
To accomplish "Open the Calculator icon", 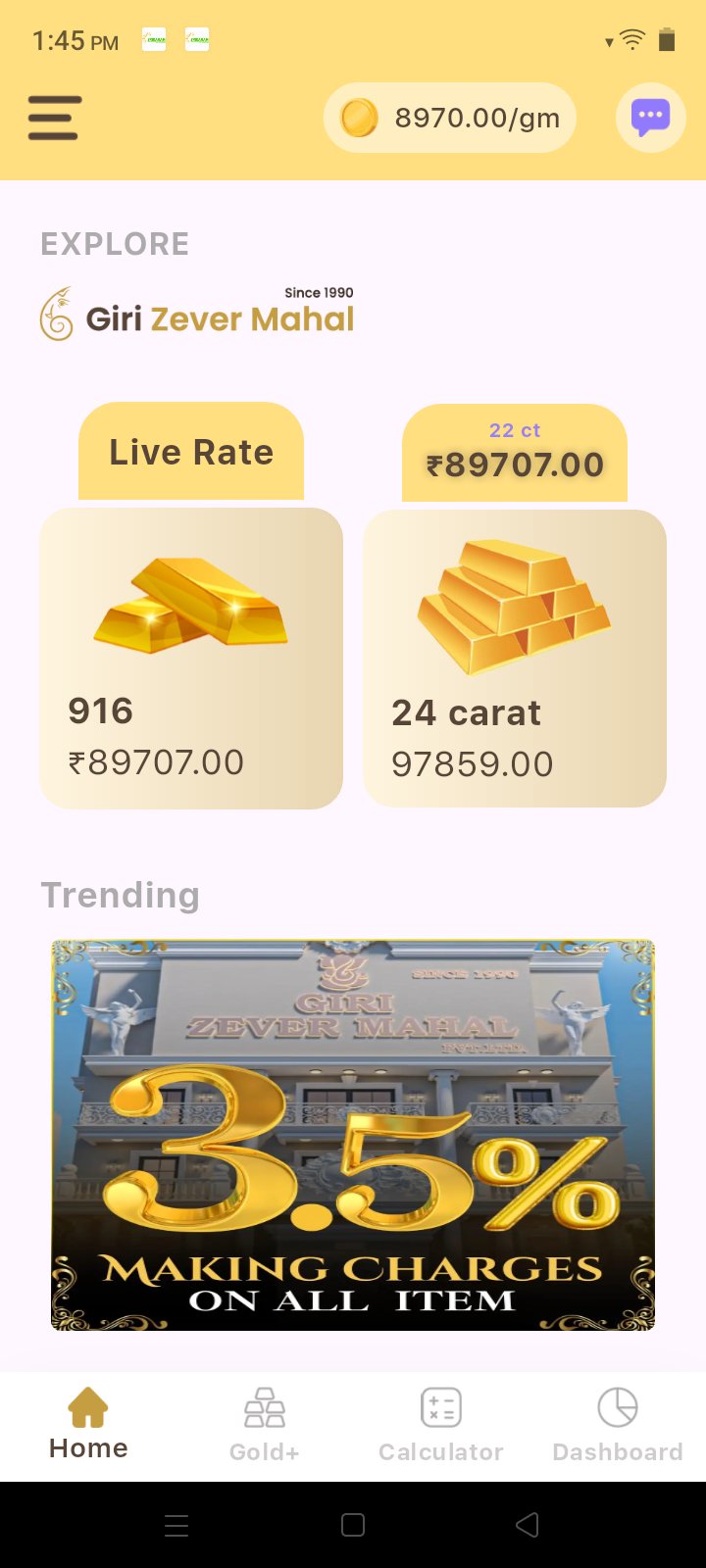I will pos(439,1408).
